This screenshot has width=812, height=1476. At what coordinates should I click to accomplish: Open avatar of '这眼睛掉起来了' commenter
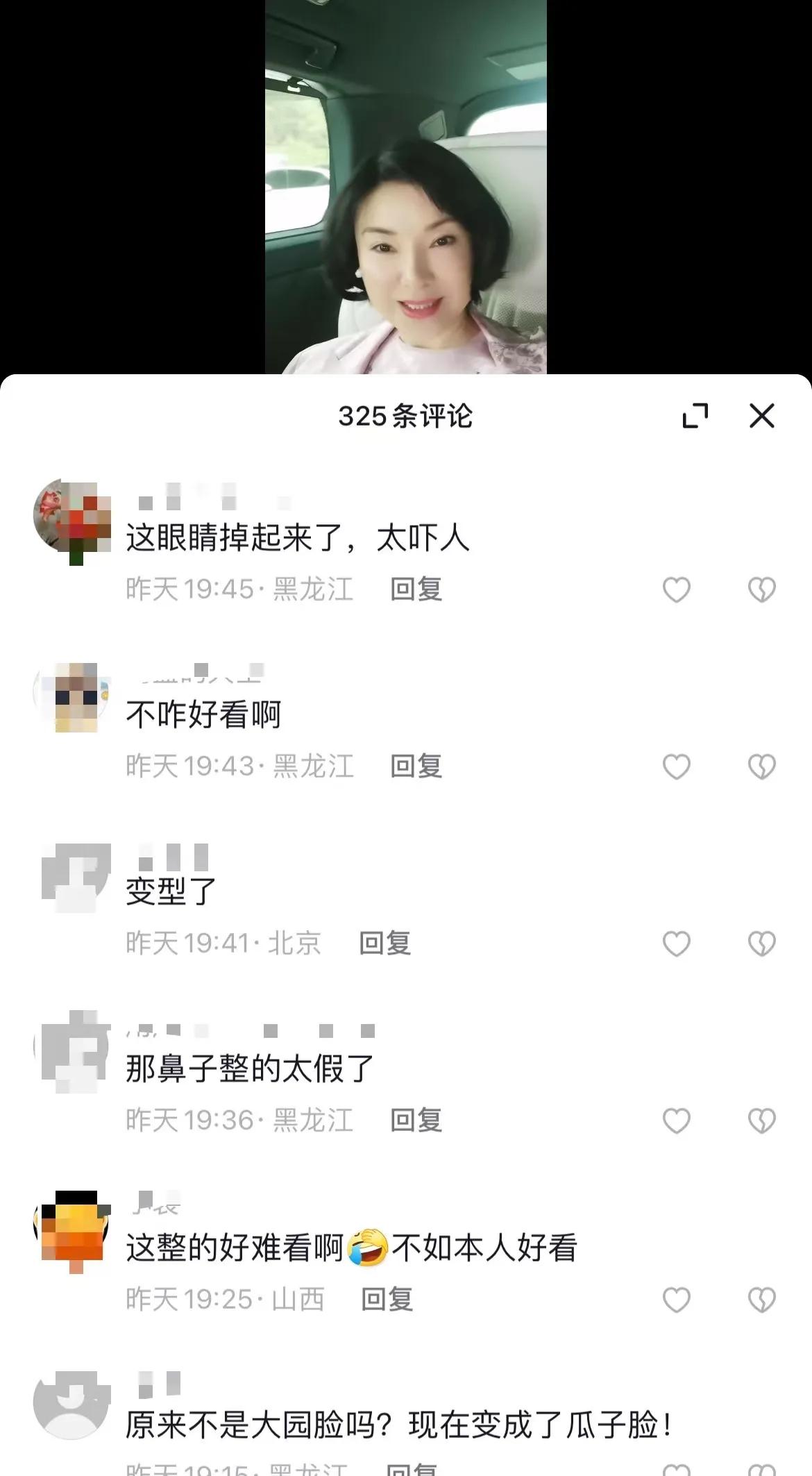tap(73, 517)
